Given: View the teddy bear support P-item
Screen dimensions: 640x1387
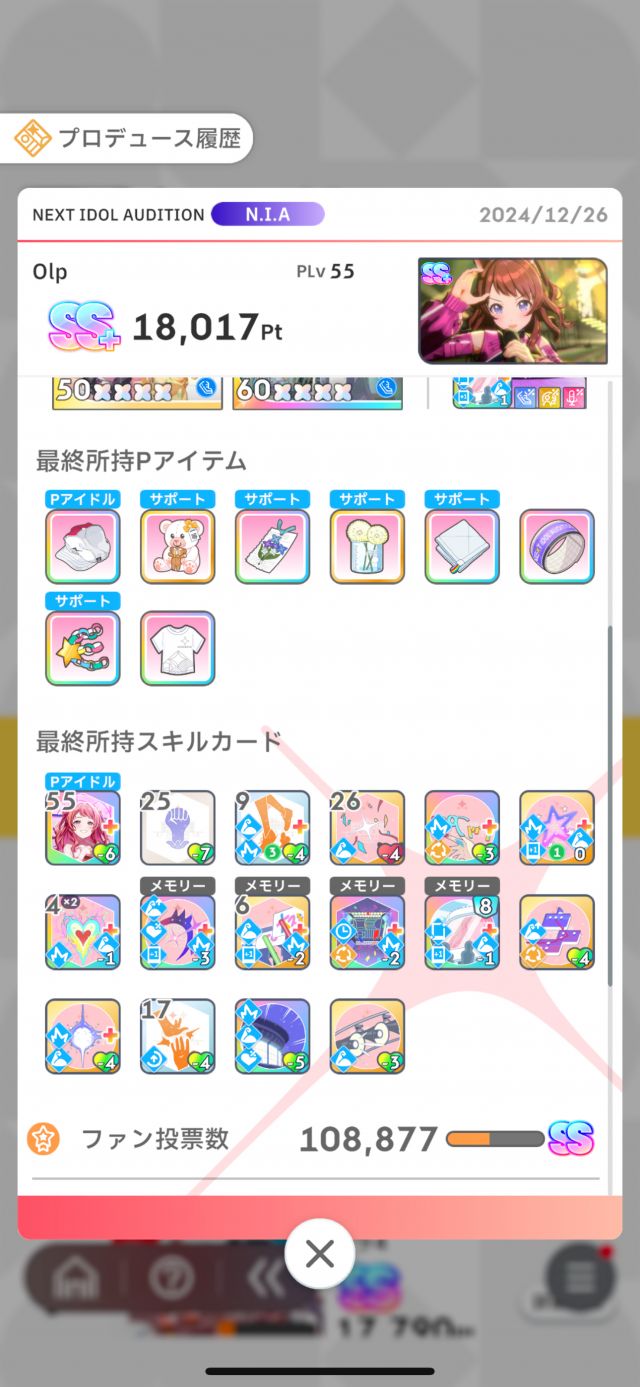Looking at the screenshot, I should pyautogui.click(x=177, y=547).
